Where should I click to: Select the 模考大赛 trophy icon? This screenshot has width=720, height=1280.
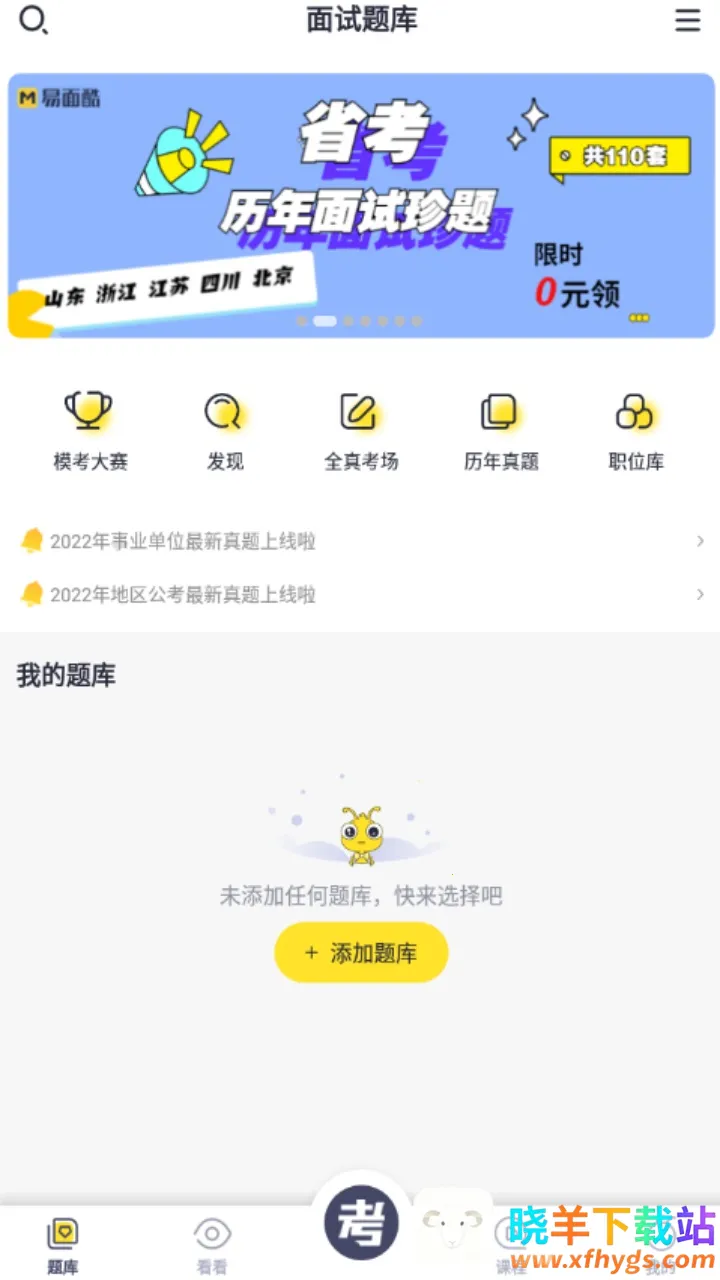pos(88,410)
